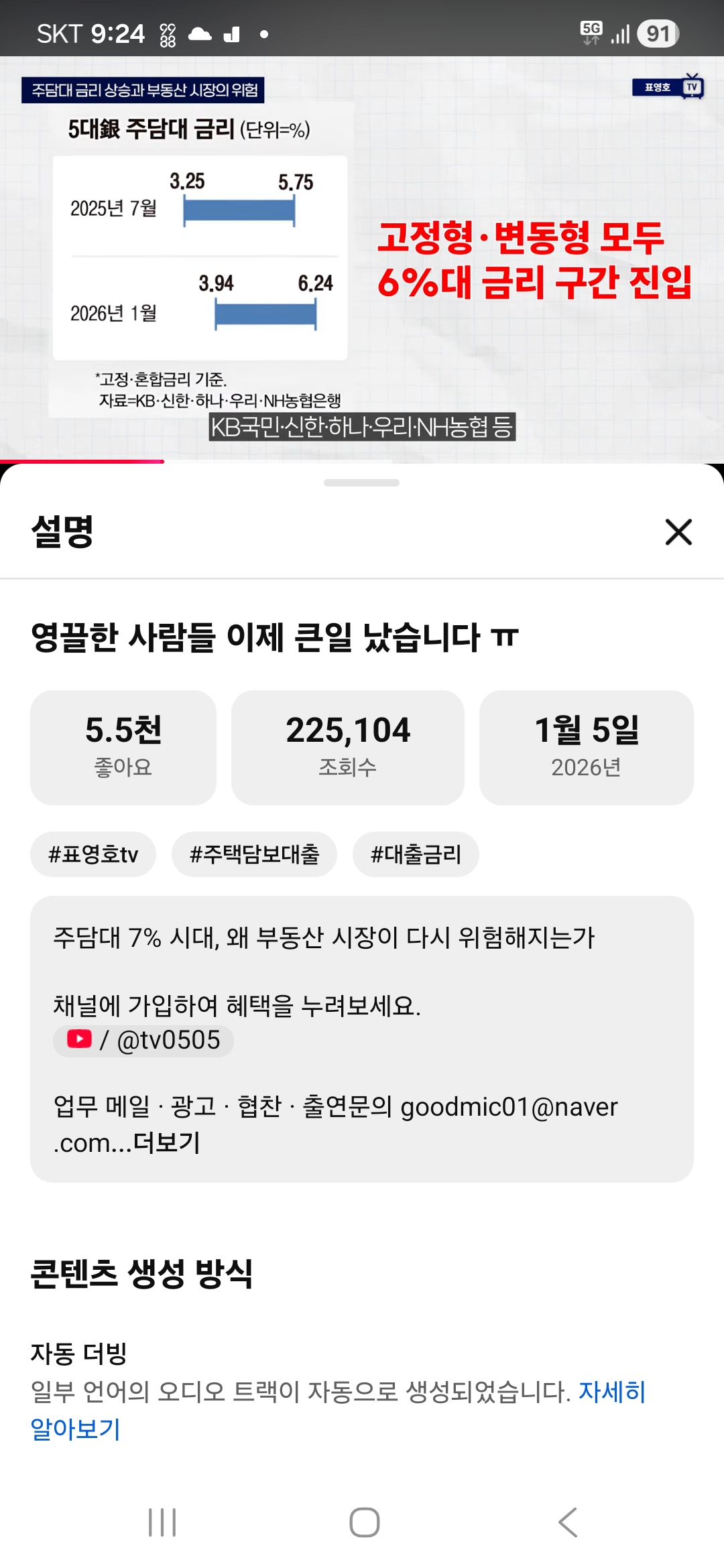The width and height of the screenshot is (724, 1568).
Task: Tap the mortgage rate chart in the video
Action: click(201, 255)
